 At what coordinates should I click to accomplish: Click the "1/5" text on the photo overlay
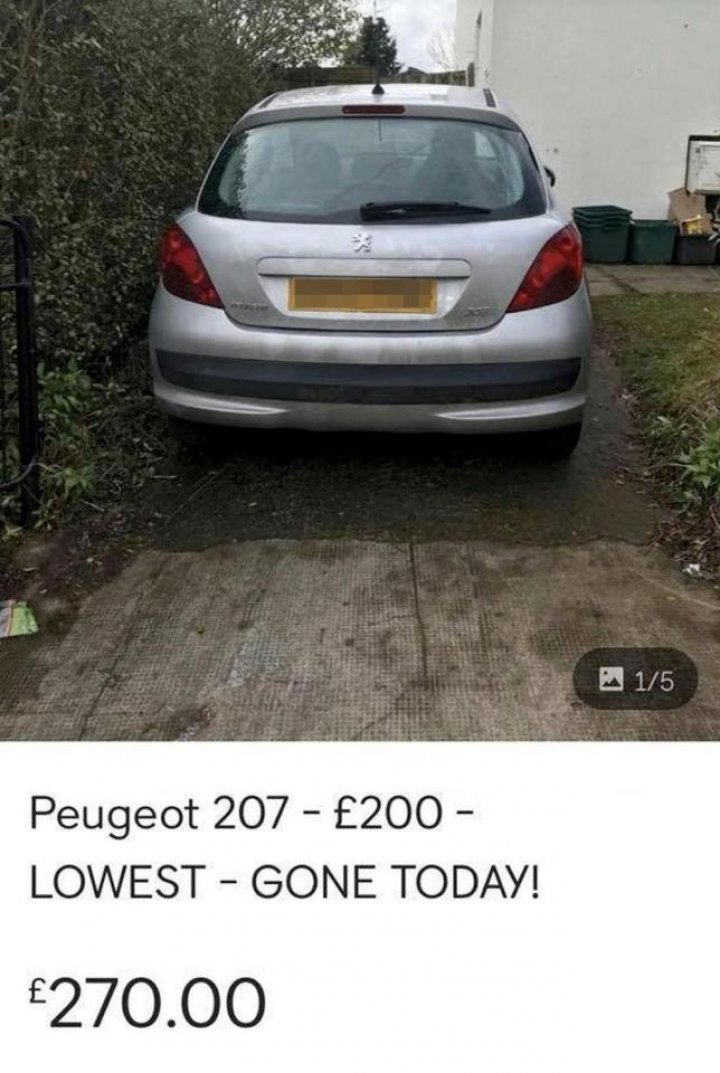pyautogui.click(x=652, y=678)
